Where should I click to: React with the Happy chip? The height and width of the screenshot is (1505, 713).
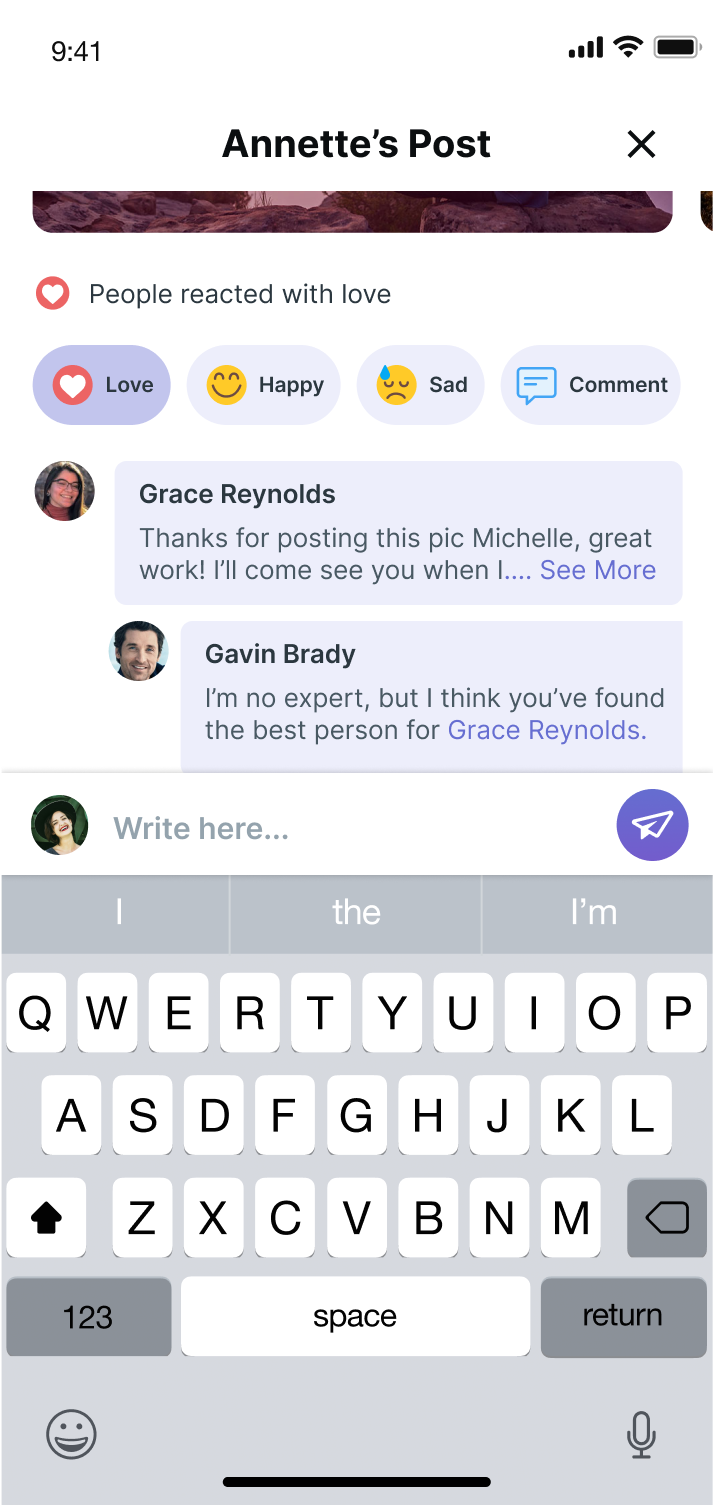click(x=264, y=385)
